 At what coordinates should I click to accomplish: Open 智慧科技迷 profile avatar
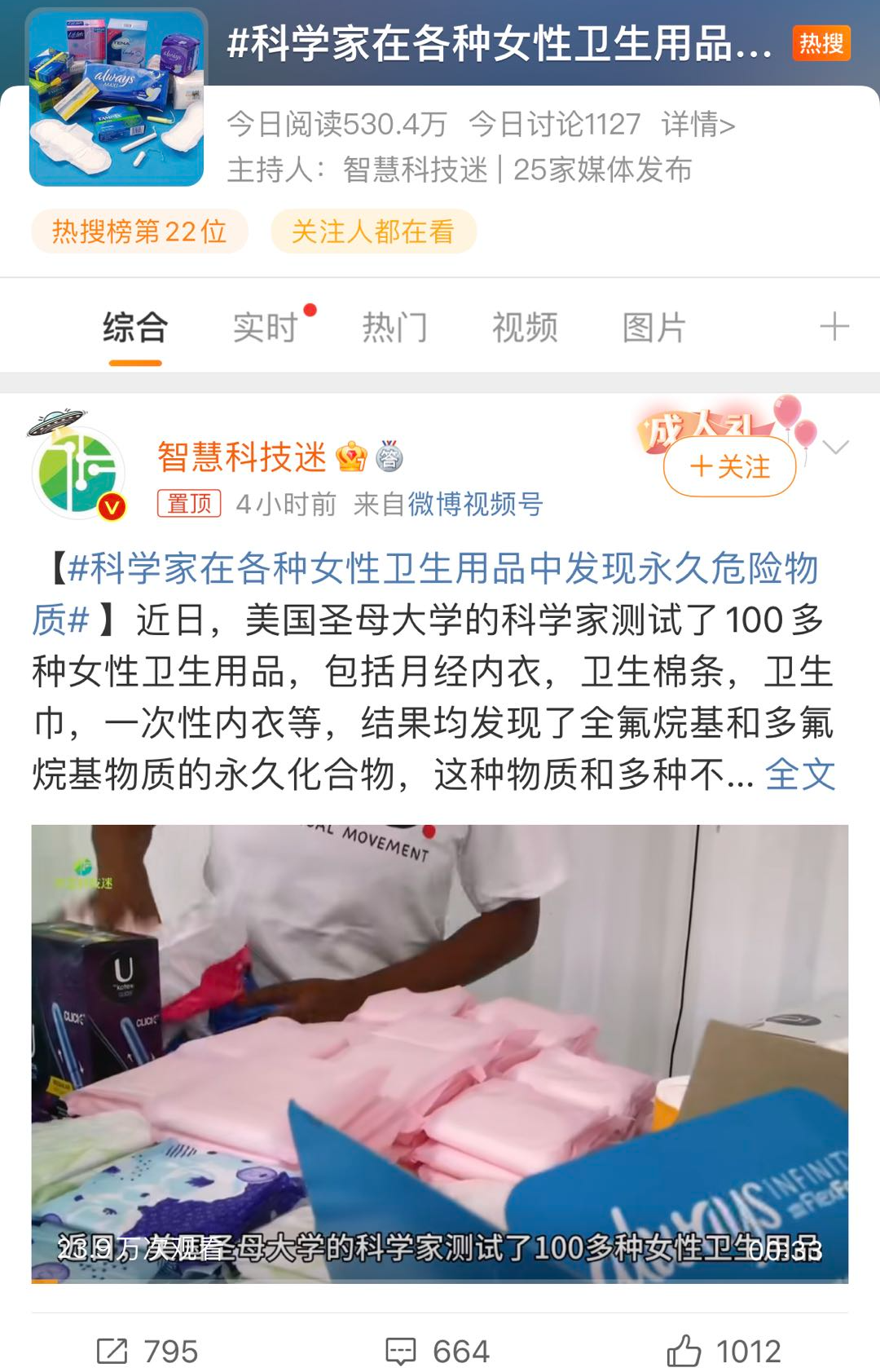78,472
